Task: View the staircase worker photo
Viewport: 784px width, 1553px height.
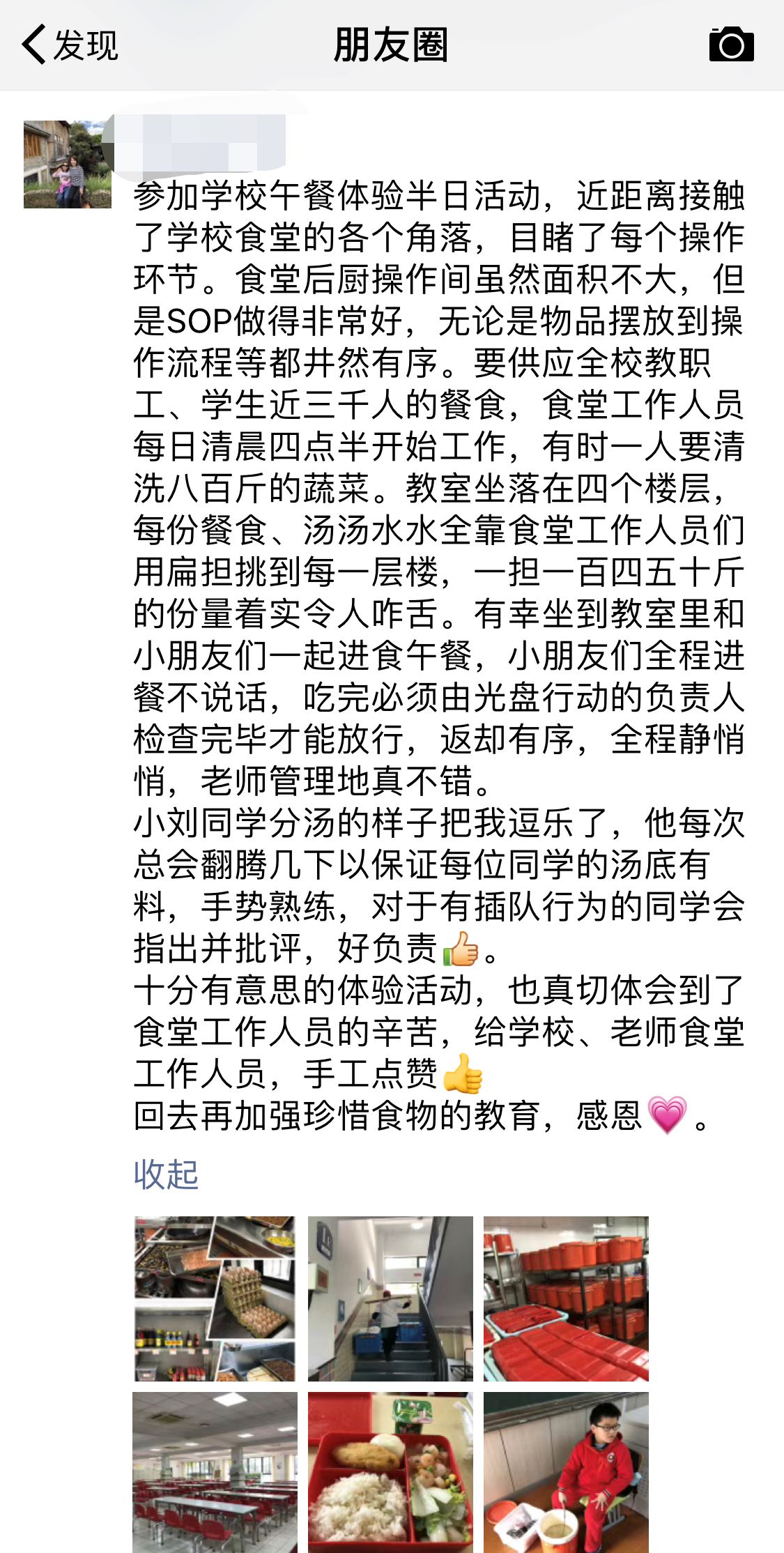Action: pos(390,1299)
